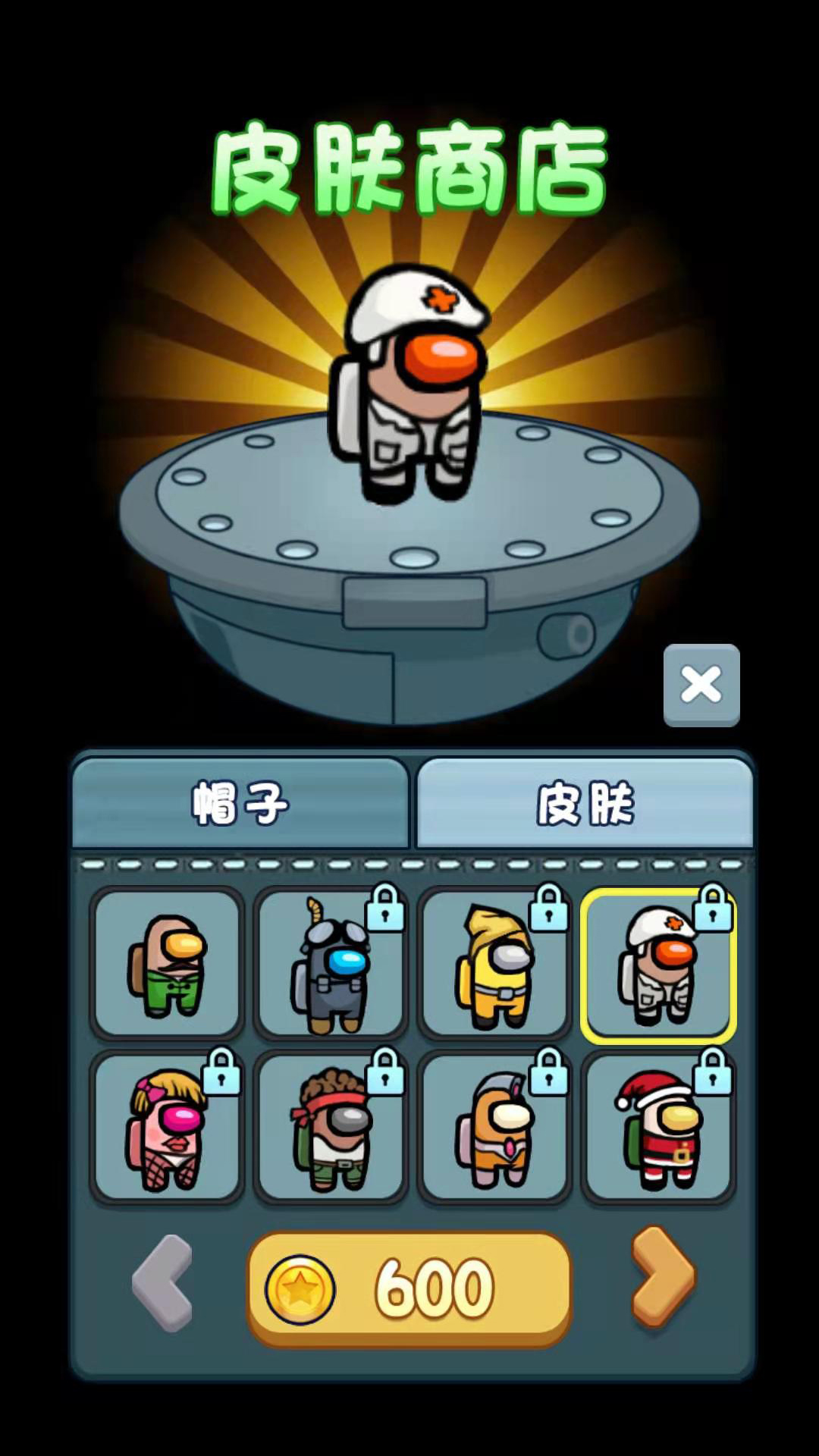
Task: Close the skin shop
Action: click(701, 685)
